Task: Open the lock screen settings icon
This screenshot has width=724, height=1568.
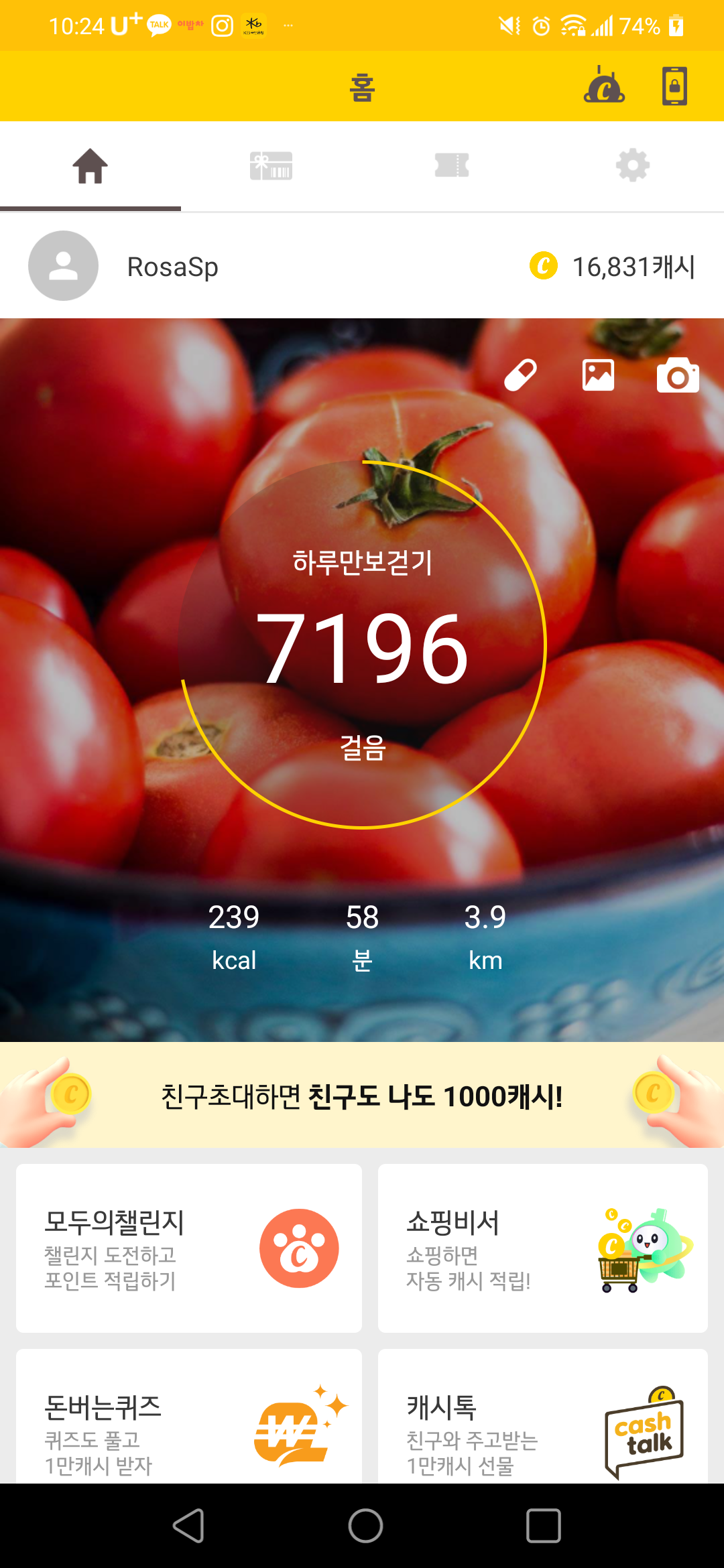Action: (674, 86)
